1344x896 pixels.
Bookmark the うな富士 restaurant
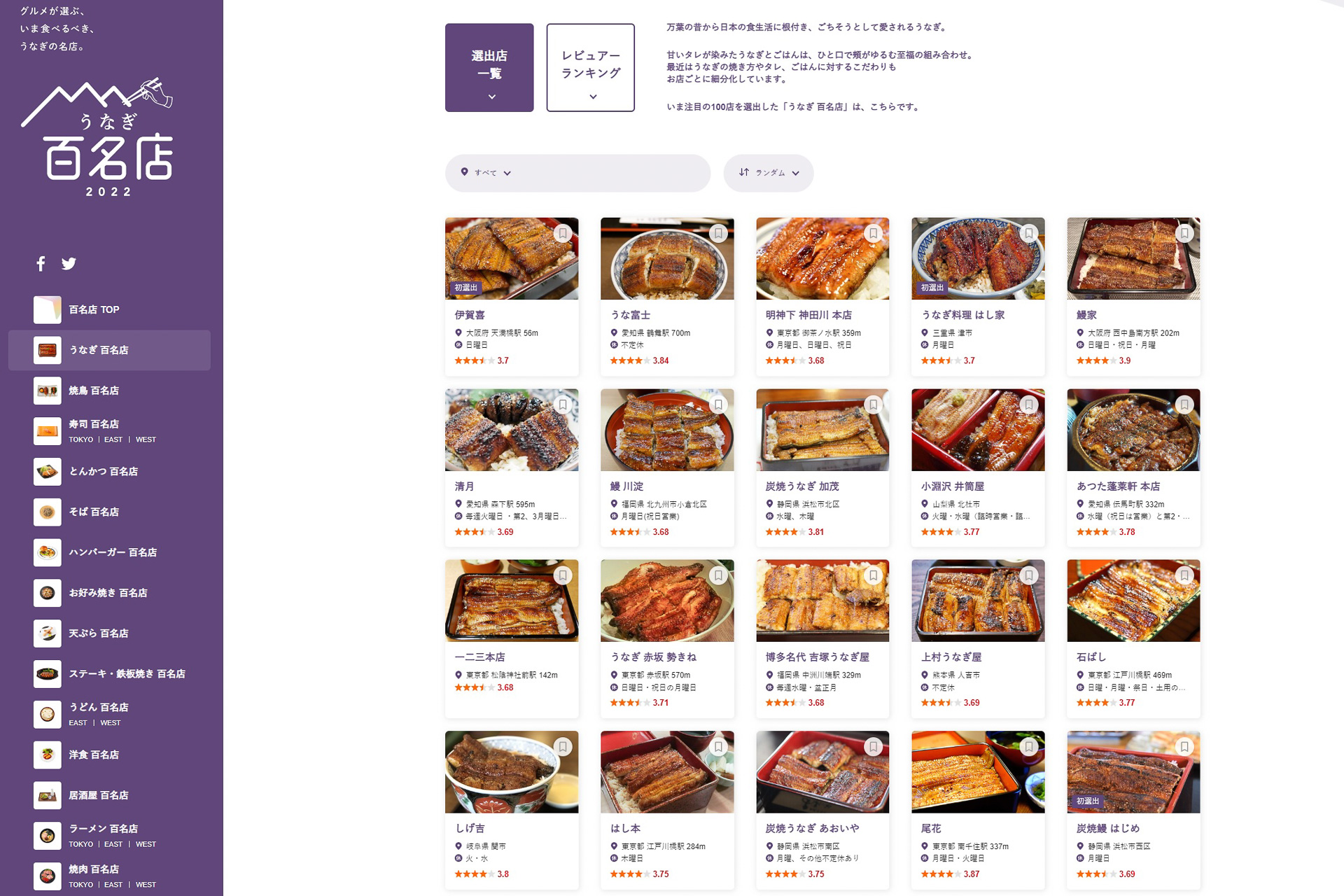718,233
